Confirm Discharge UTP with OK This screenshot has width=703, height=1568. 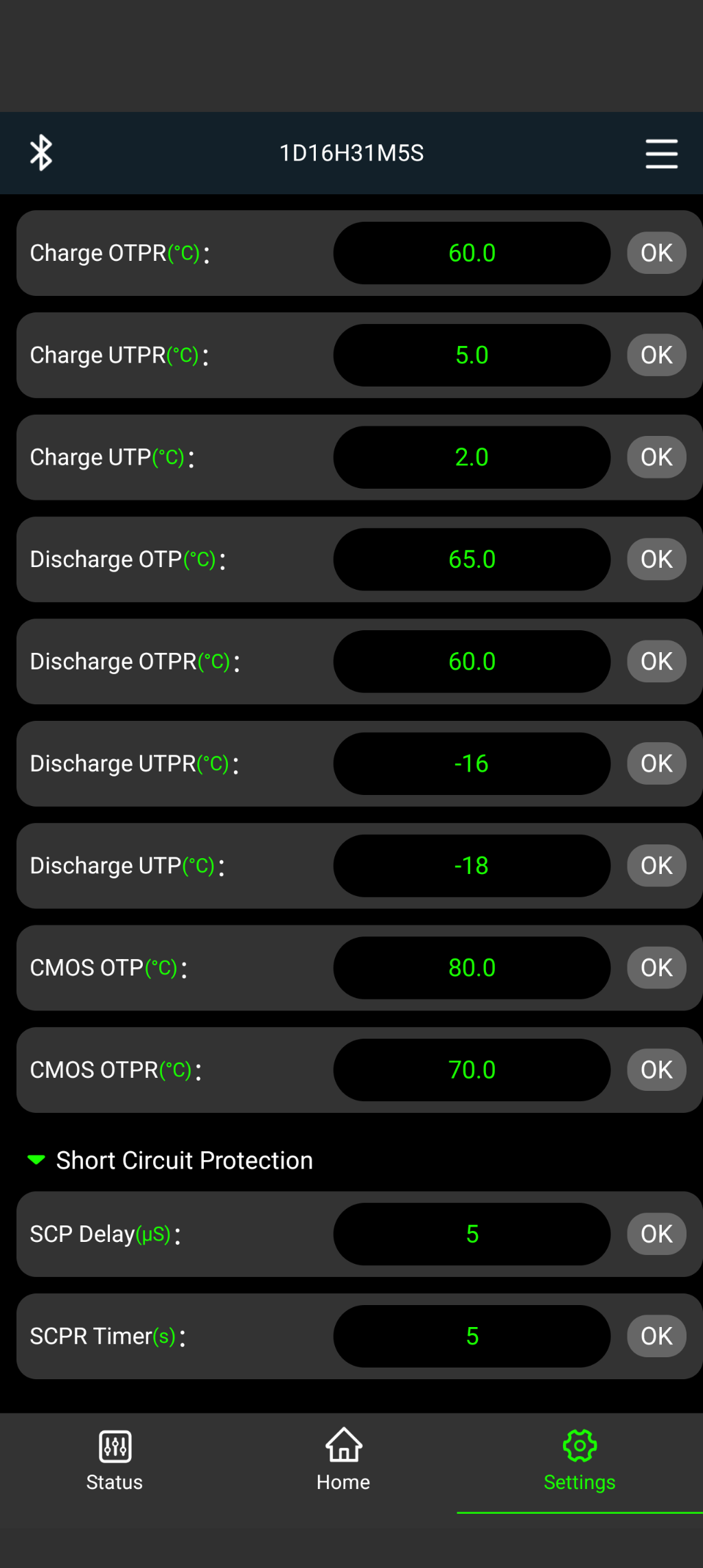coord(656,866)
